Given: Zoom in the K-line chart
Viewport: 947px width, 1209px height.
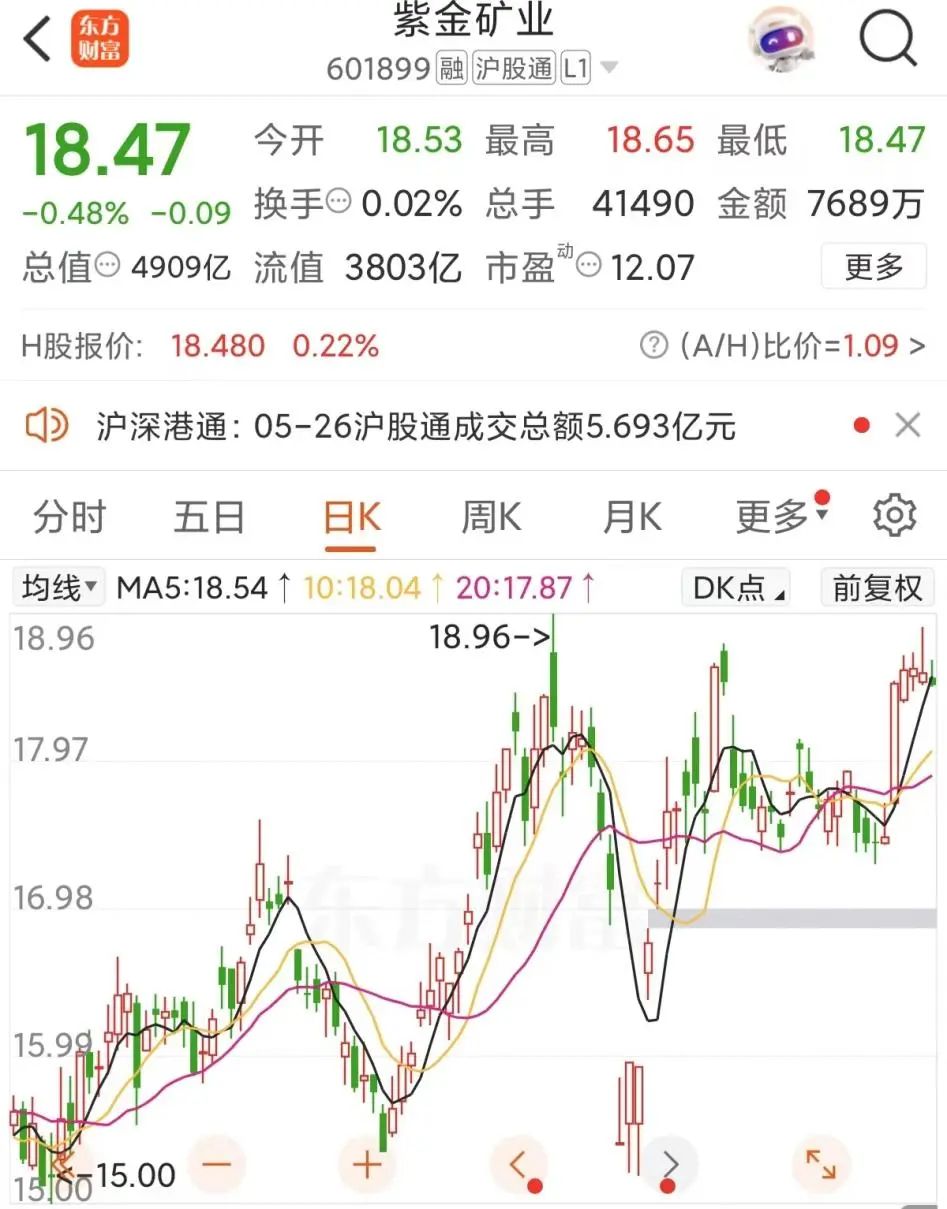Looking at the screenshot, I should [x=367, y=1165].
